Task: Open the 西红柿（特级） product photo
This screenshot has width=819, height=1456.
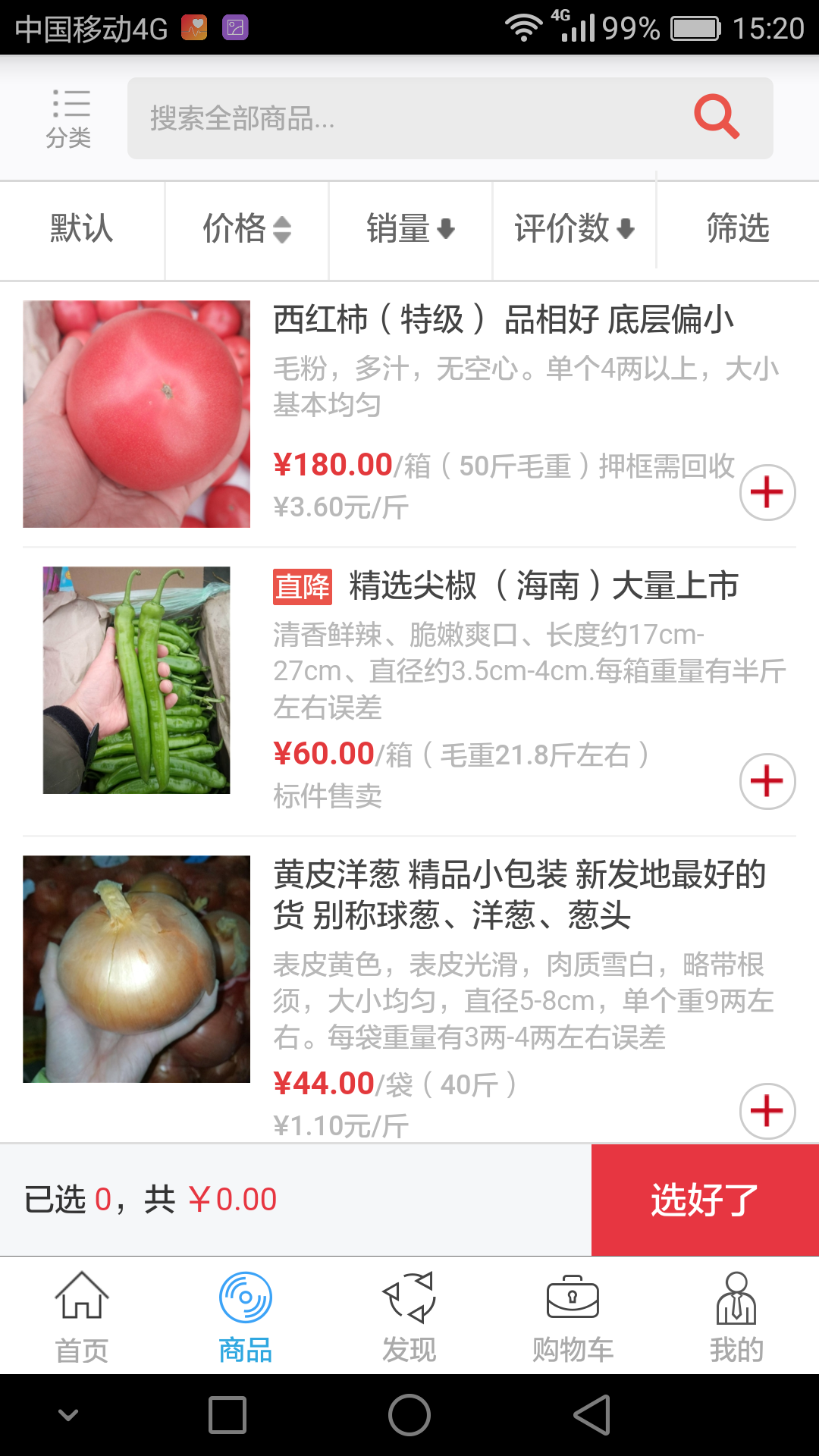Action: pos(136,414)
